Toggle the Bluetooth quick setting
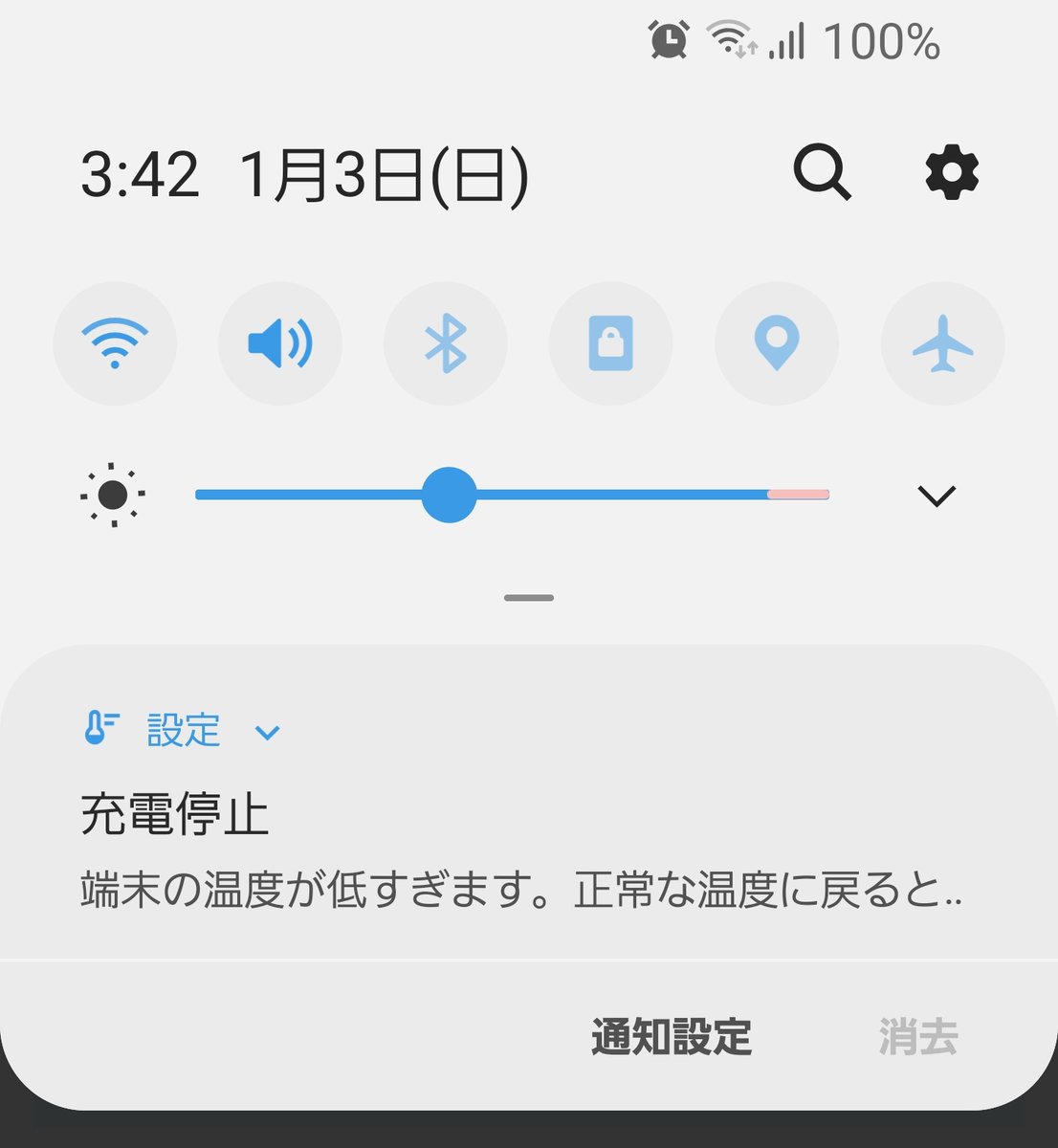 point(446,343)
